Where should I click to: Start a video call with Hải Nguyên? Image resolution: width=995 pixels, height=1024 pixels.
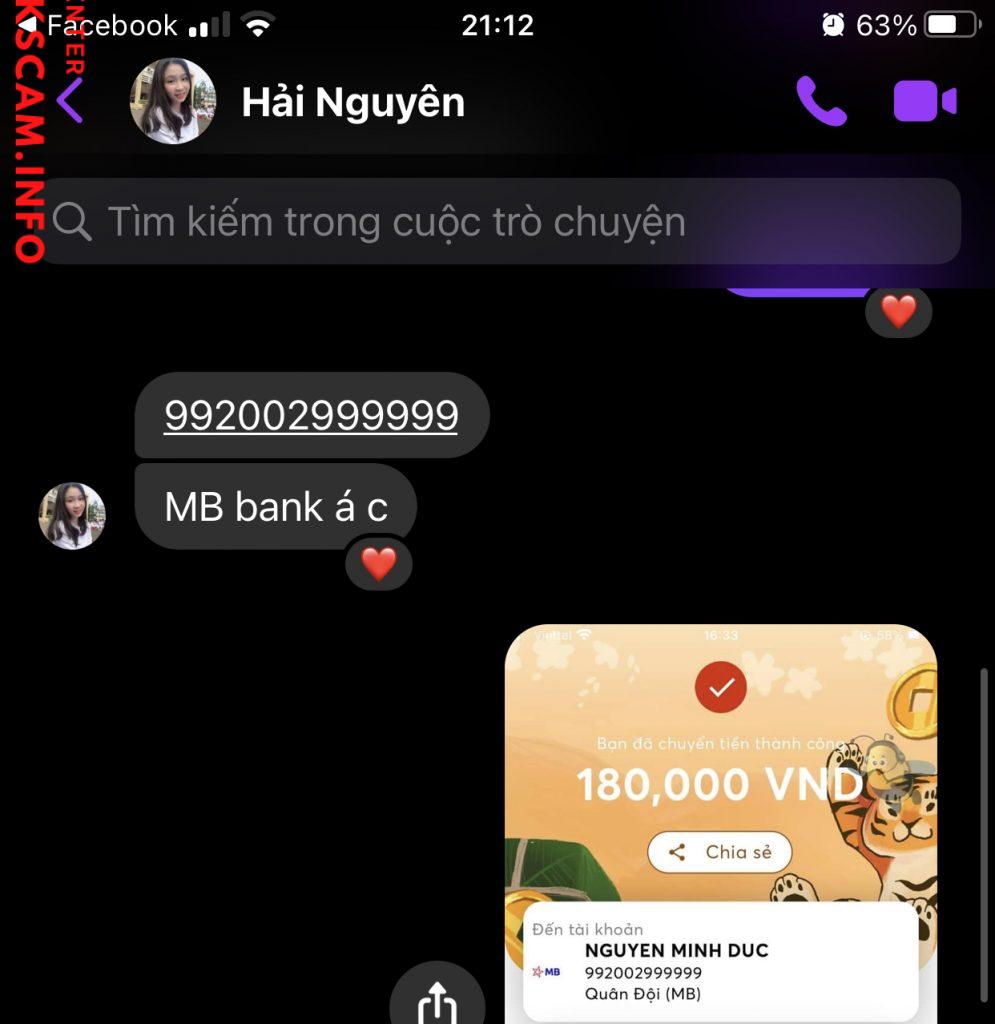(924, 101)
